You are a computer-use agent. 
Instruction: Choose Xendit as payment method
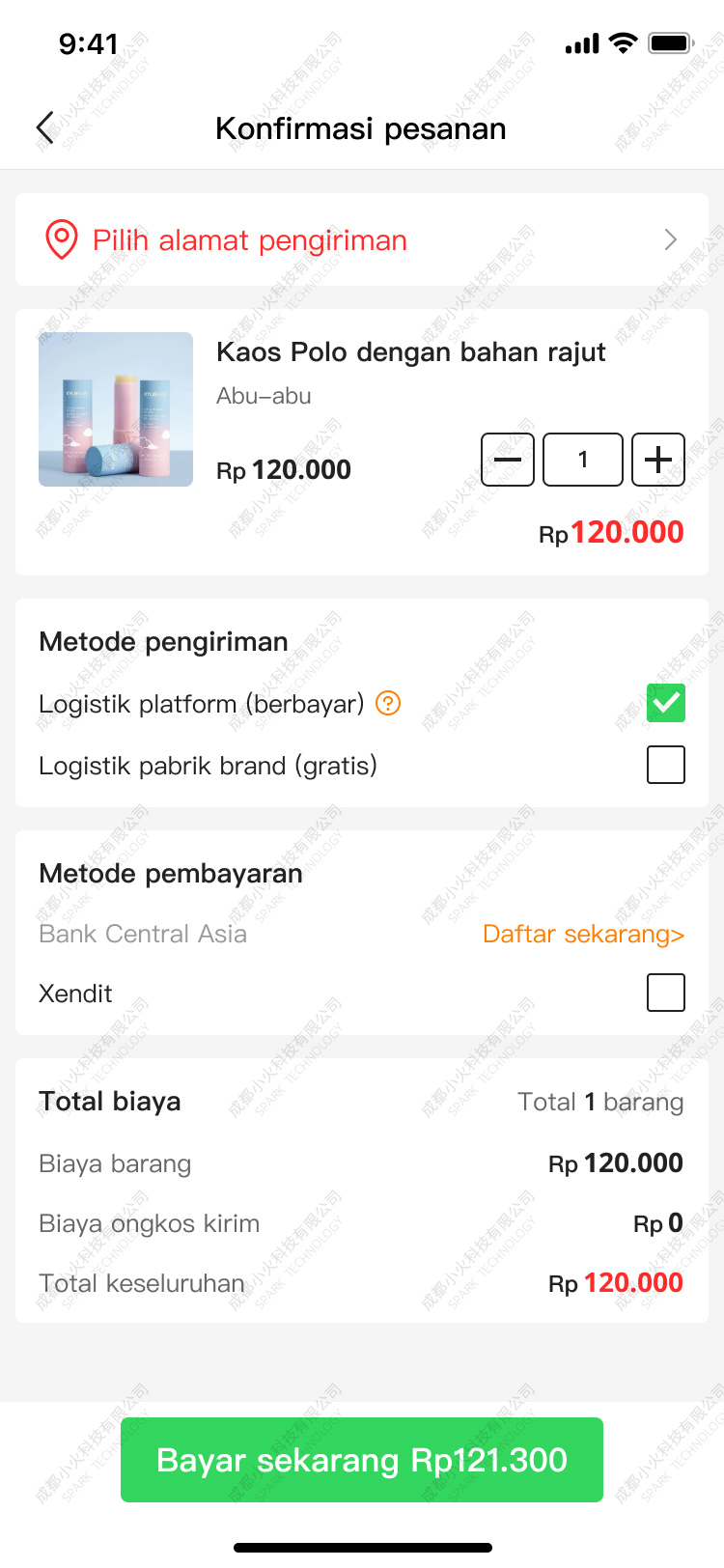[666, 993]
